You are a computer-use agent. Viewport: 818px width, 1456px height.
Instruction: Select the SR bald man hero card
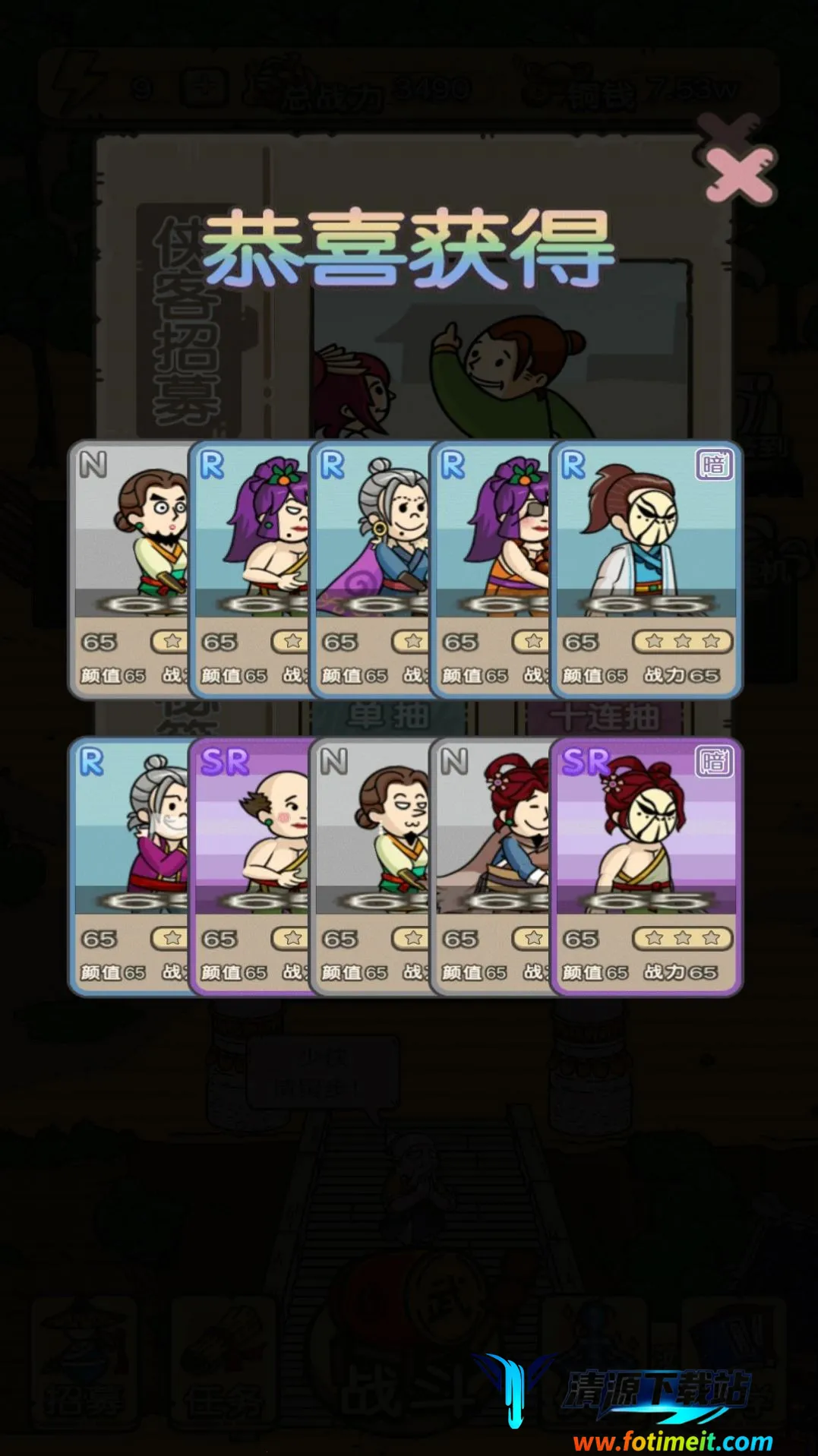[251, 866]
